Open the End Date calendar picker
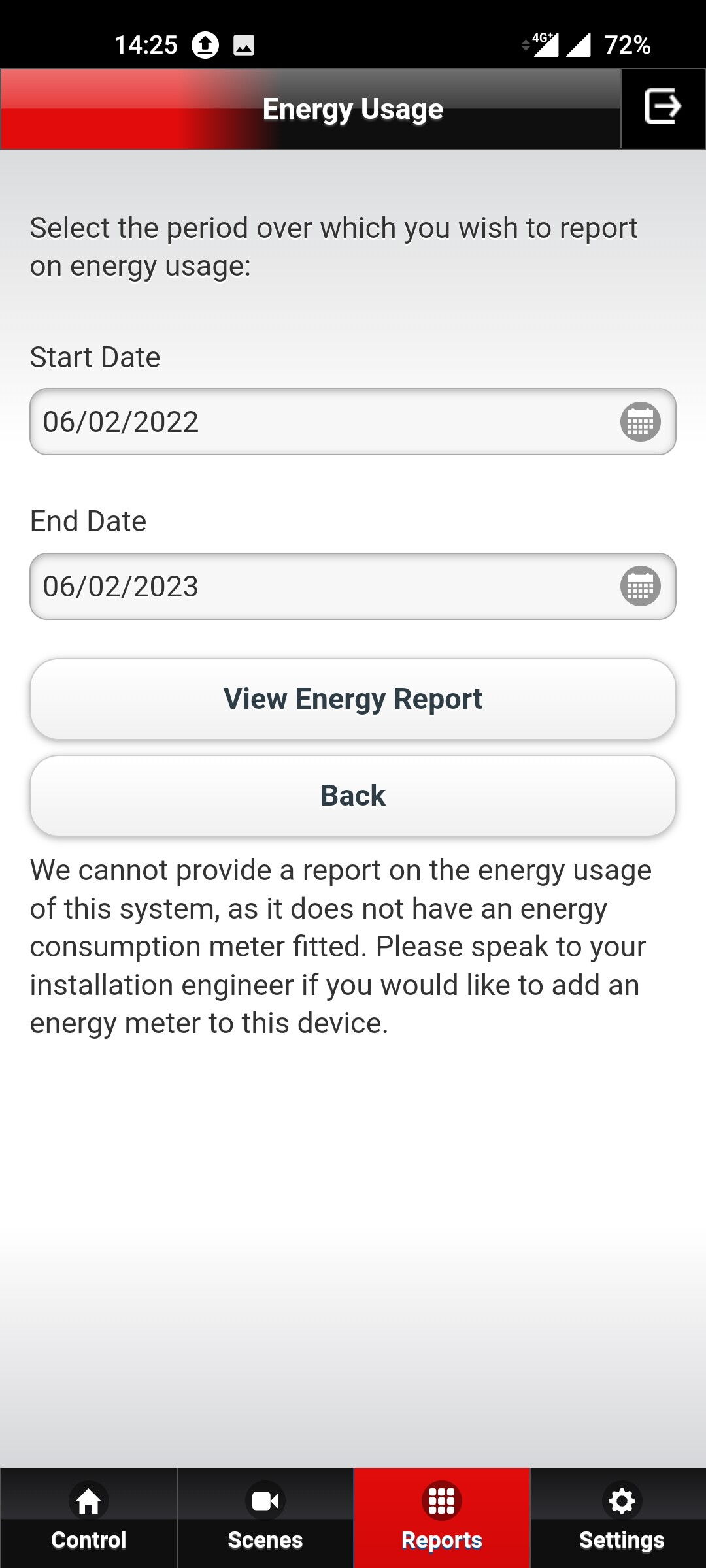Viewport: 706px width, 1568px height. 640,587
